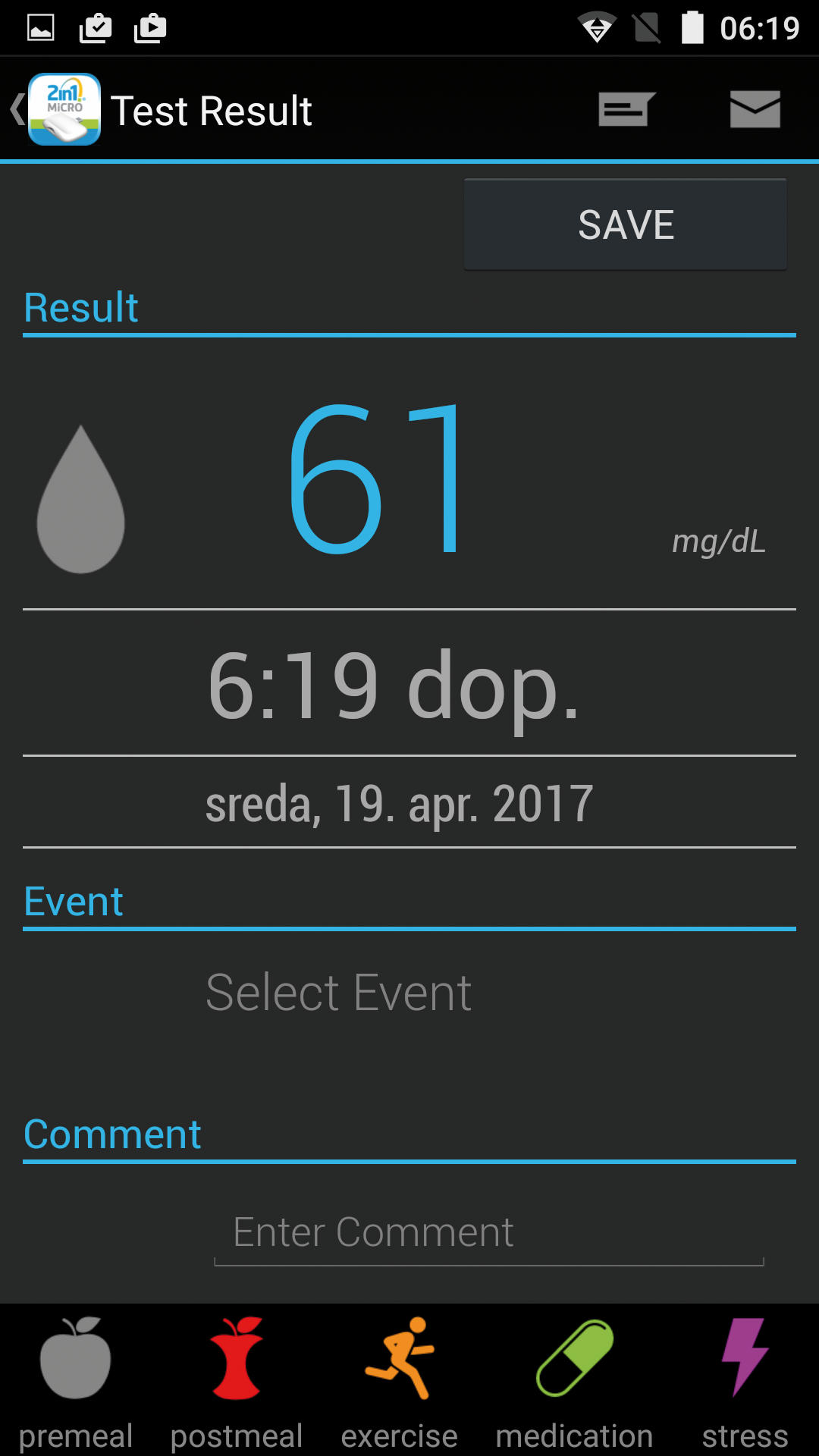The image size is (819, 1456).
Task: Focus the Enter Comment field
Action: [489, 1233]
